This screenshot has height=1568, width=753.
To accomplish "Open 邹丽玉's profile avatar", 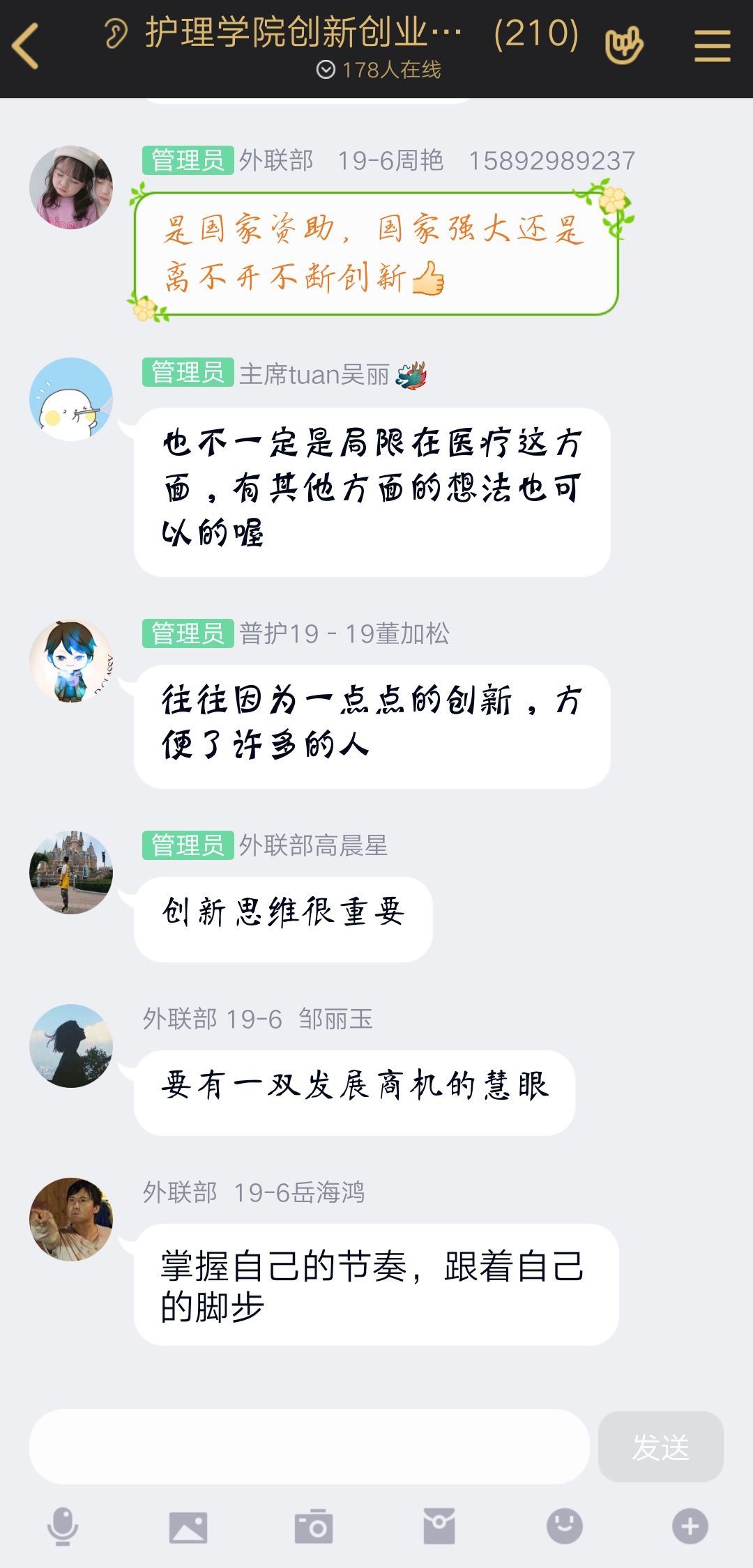I will [x=71, y=1045].
